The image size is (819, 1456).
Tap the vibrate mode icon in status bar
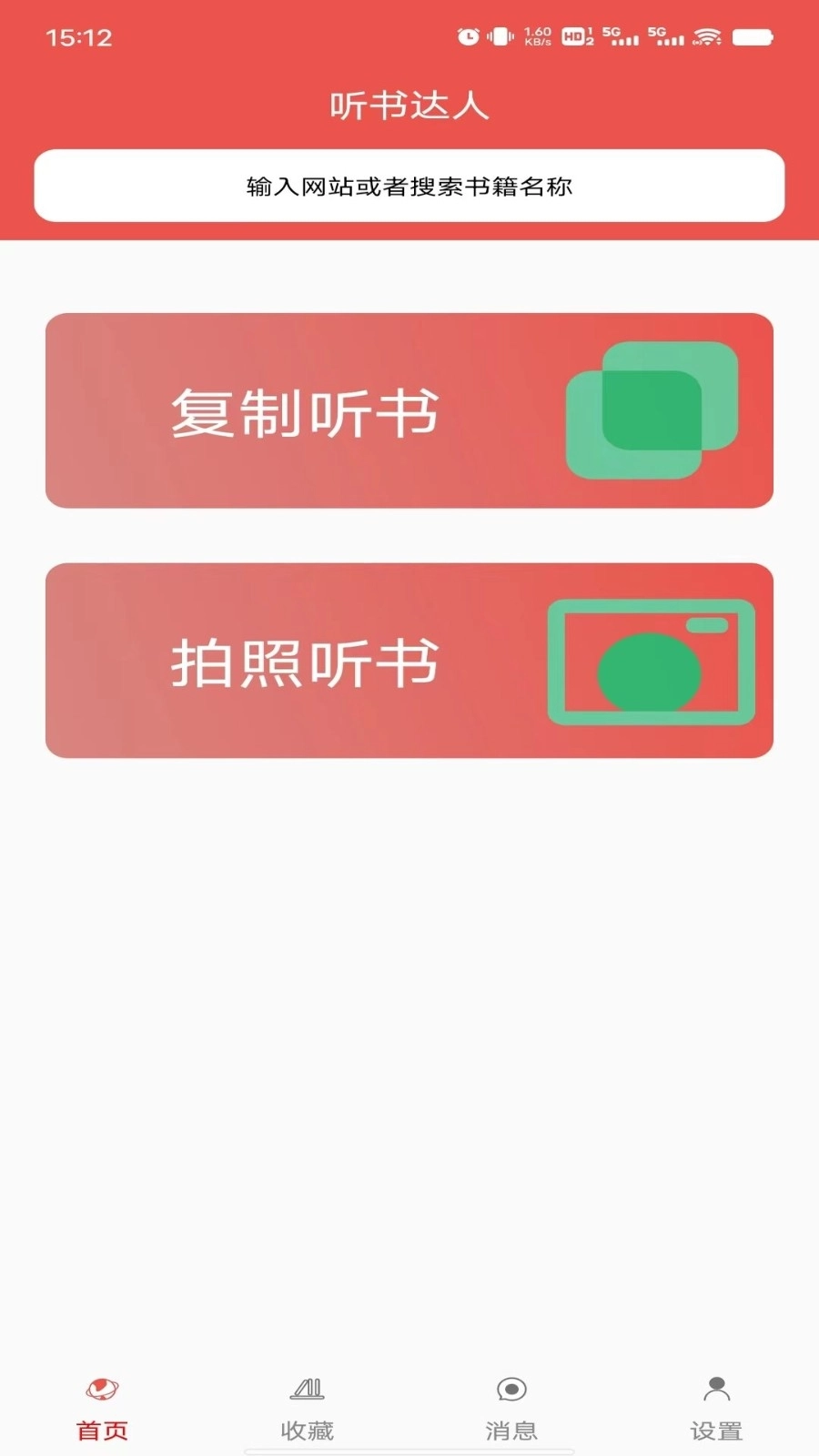[501, 36]
